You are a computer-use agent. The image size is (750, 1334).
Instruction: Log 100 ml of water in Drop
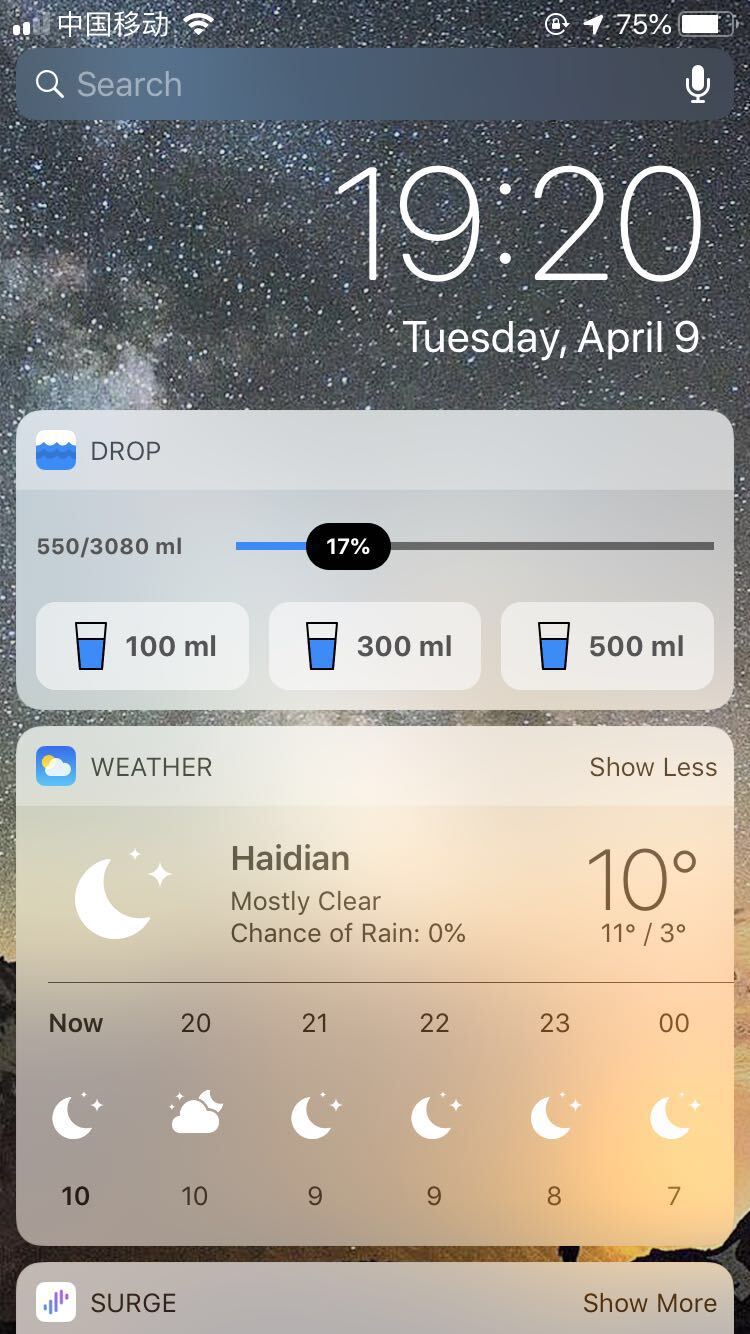click(142, 646)
